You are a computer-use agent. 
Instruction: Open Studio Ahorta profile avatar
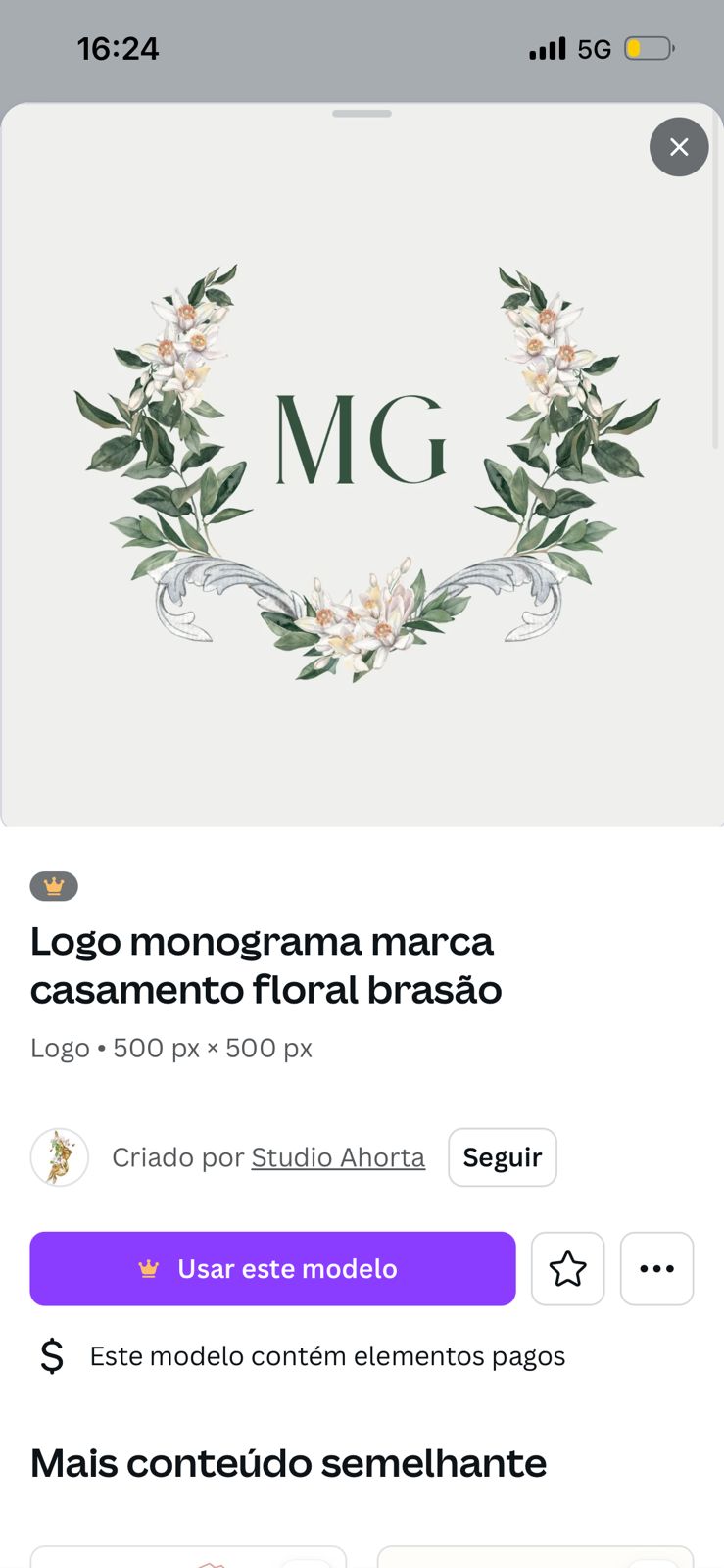point(60,1157)
